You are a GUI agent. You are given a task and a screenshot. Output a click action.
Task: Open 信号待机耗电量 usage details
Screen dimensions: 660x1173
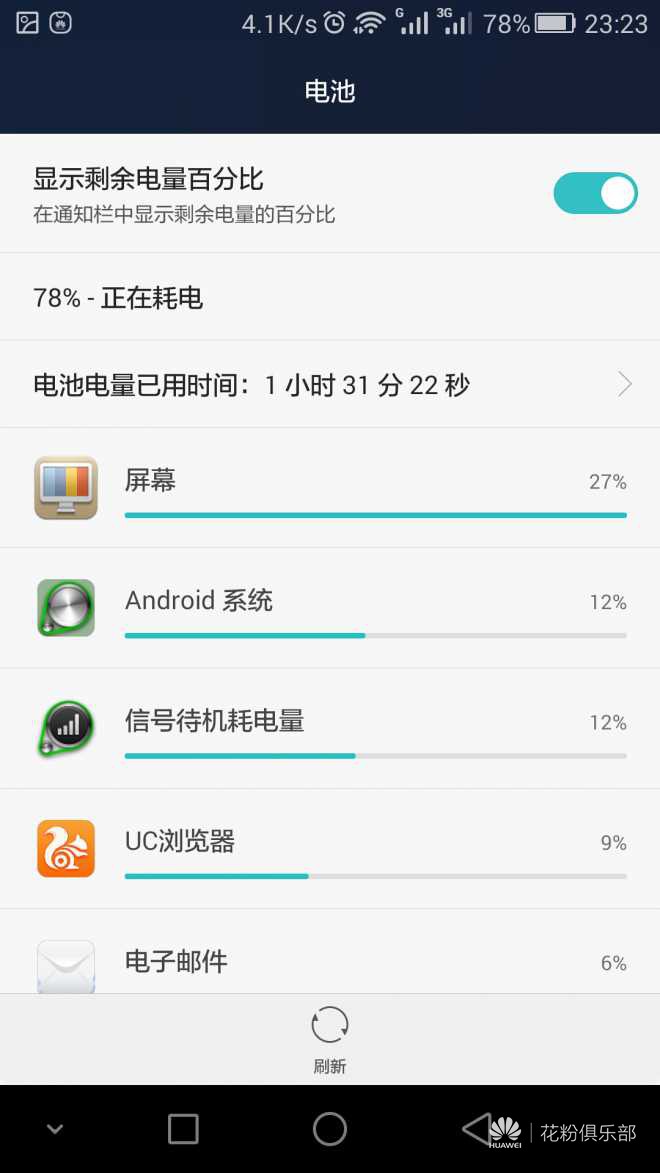point(330,728)
